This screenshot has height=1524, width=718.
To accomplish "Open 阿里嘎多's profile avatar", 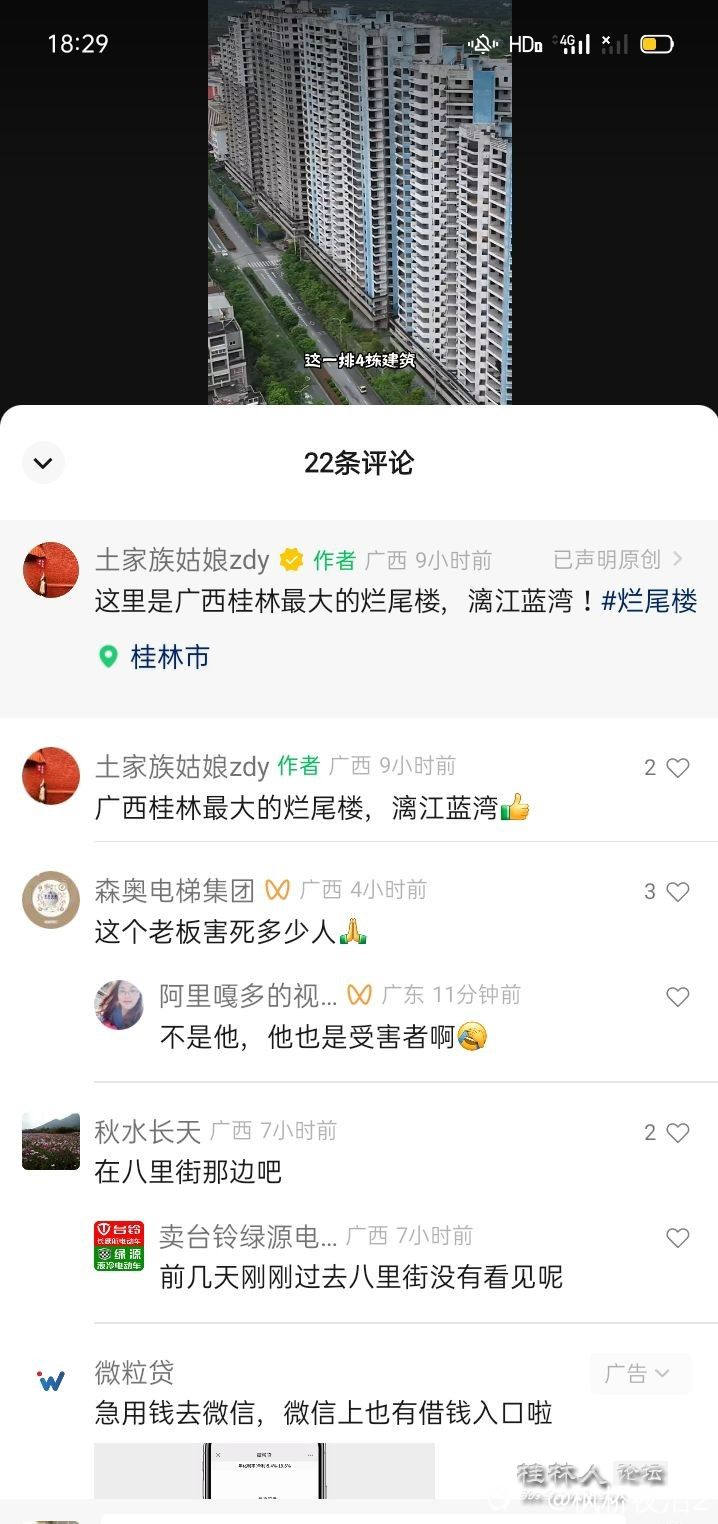I will coord(119,1005).
